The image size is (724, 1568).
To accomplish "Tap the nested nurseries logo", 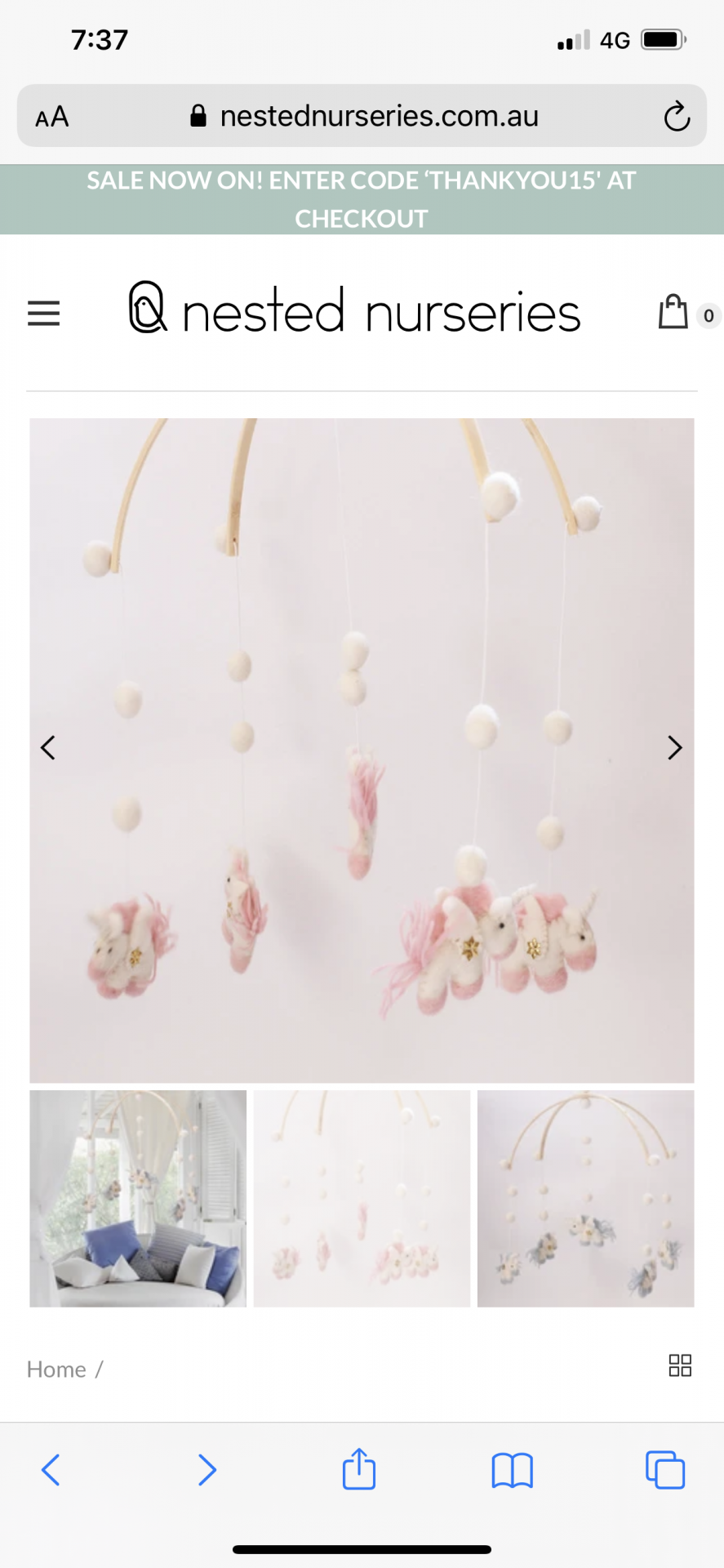I will pyautogui.click(x=354, y=311).
